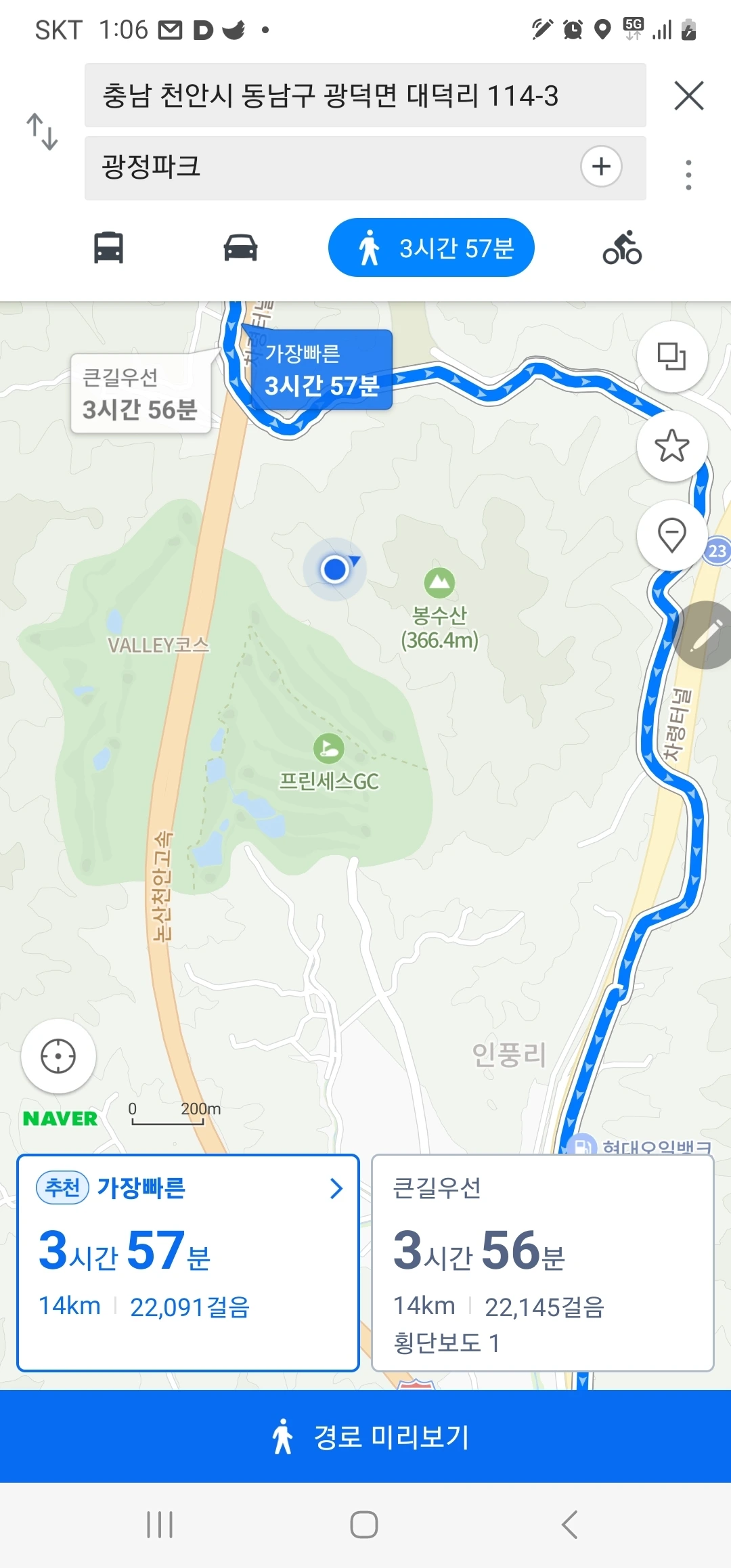
Task: Add a waypoint with the plus icon
Action: coord(601,167)
